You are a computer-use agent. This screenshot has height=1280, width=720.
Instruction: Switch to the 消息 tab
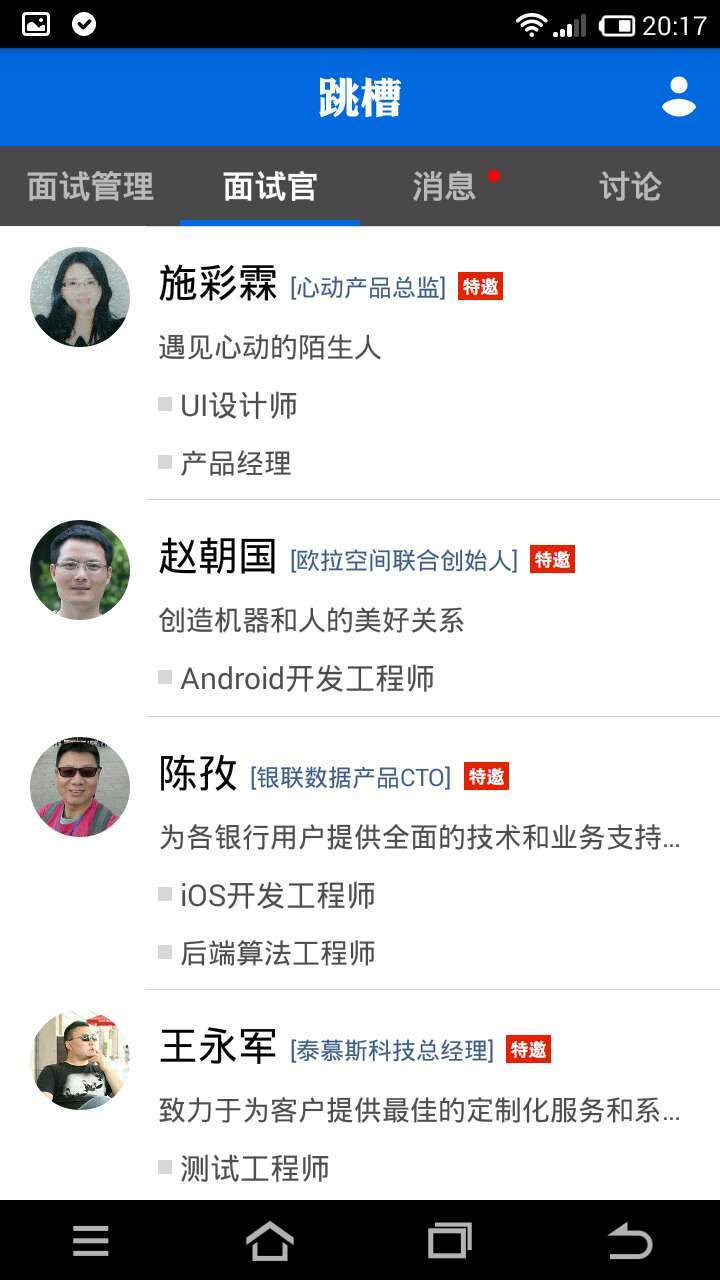(445, 186)
